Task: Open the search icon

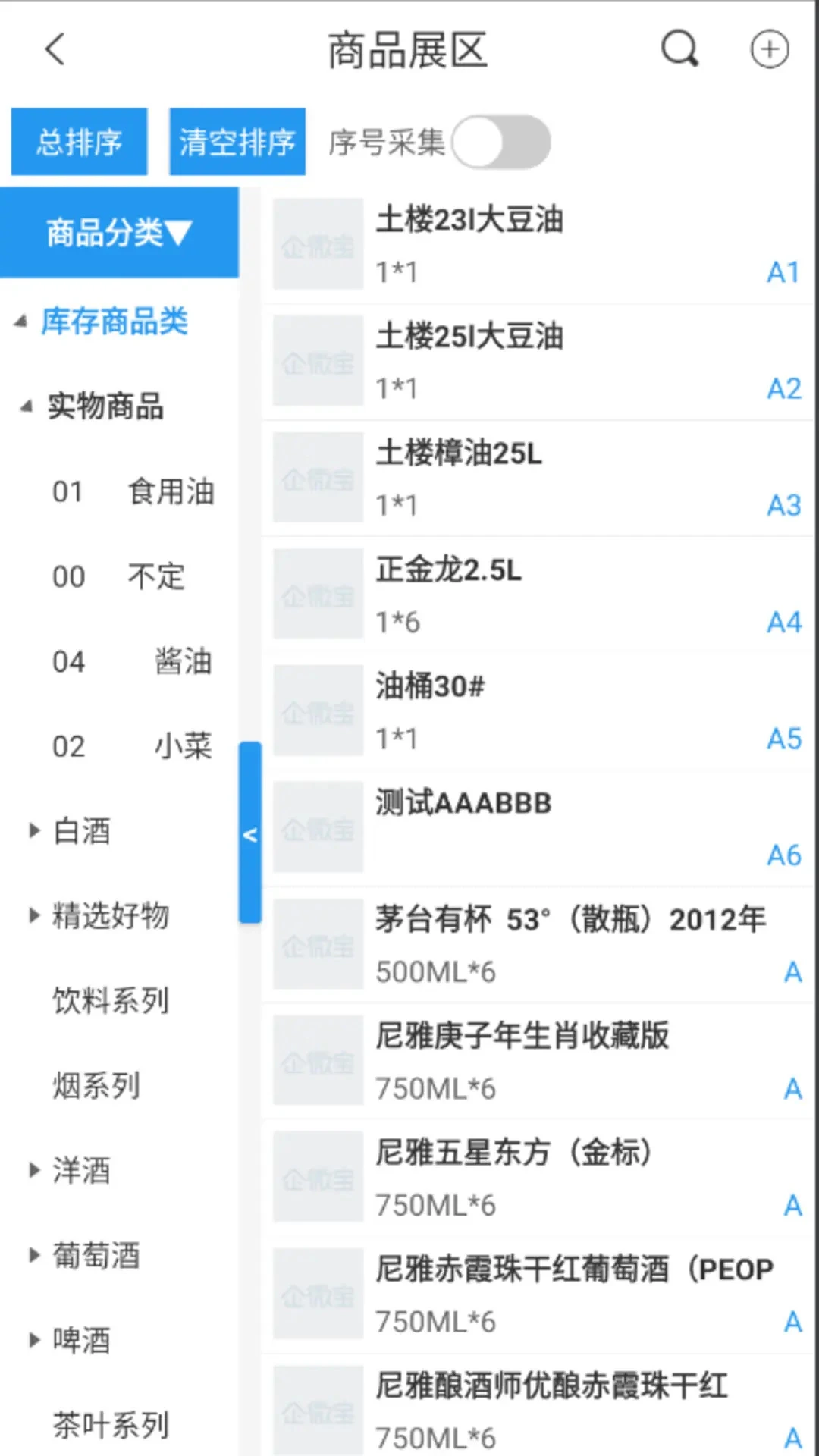Action: pyautogui.click(x=679, y=49)
